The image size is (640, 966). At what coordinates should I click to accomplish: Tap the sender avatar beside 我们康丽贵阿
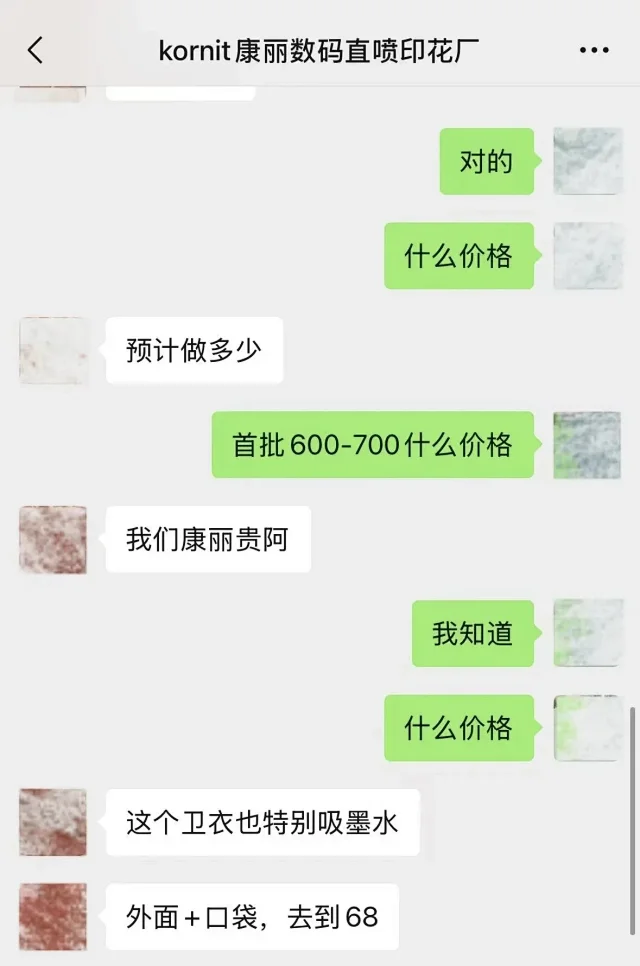(x=53, y=540)
